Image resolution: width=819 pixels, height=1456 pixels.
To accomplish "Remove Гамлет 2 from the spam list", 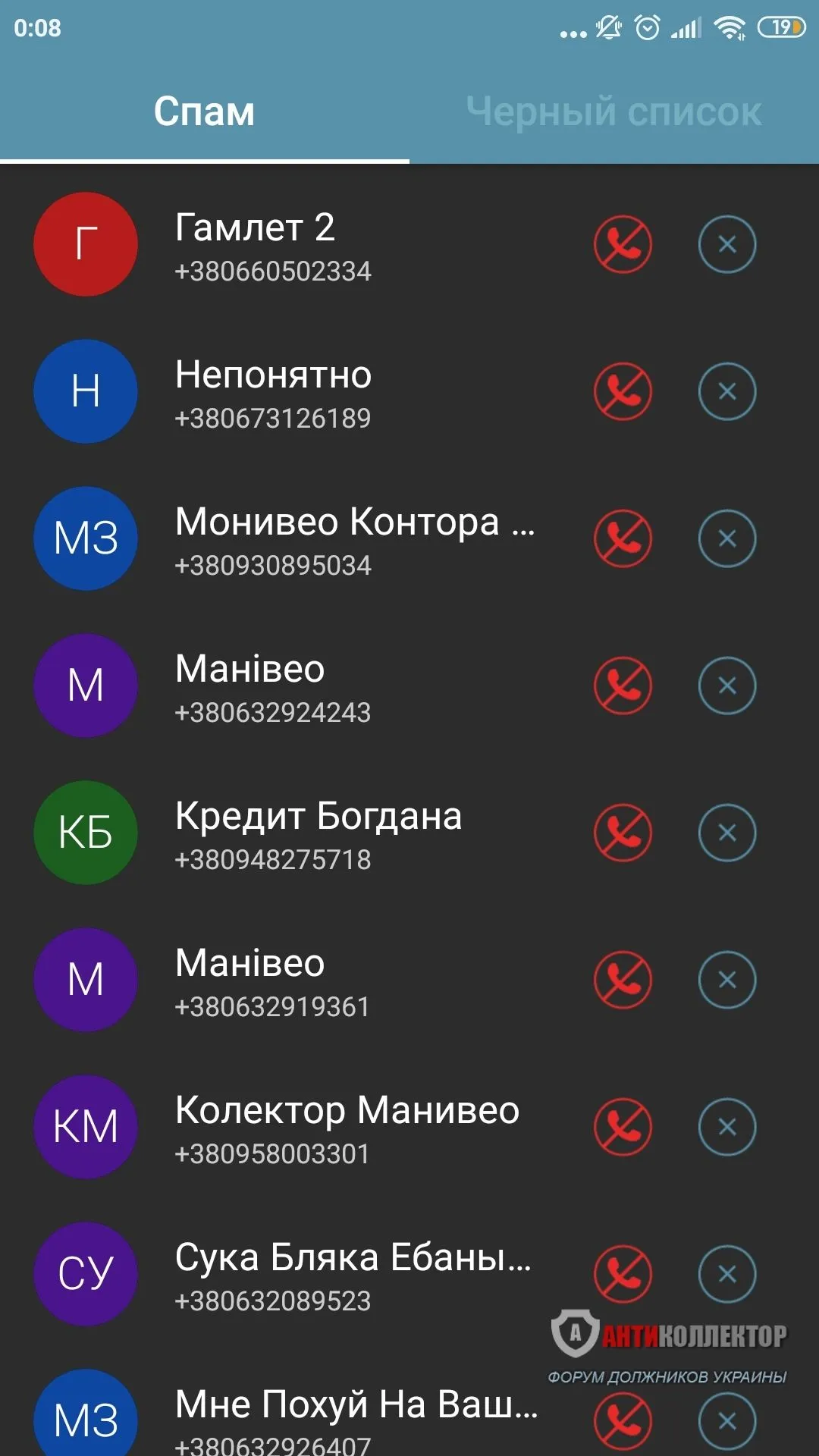I will (726, 245).
